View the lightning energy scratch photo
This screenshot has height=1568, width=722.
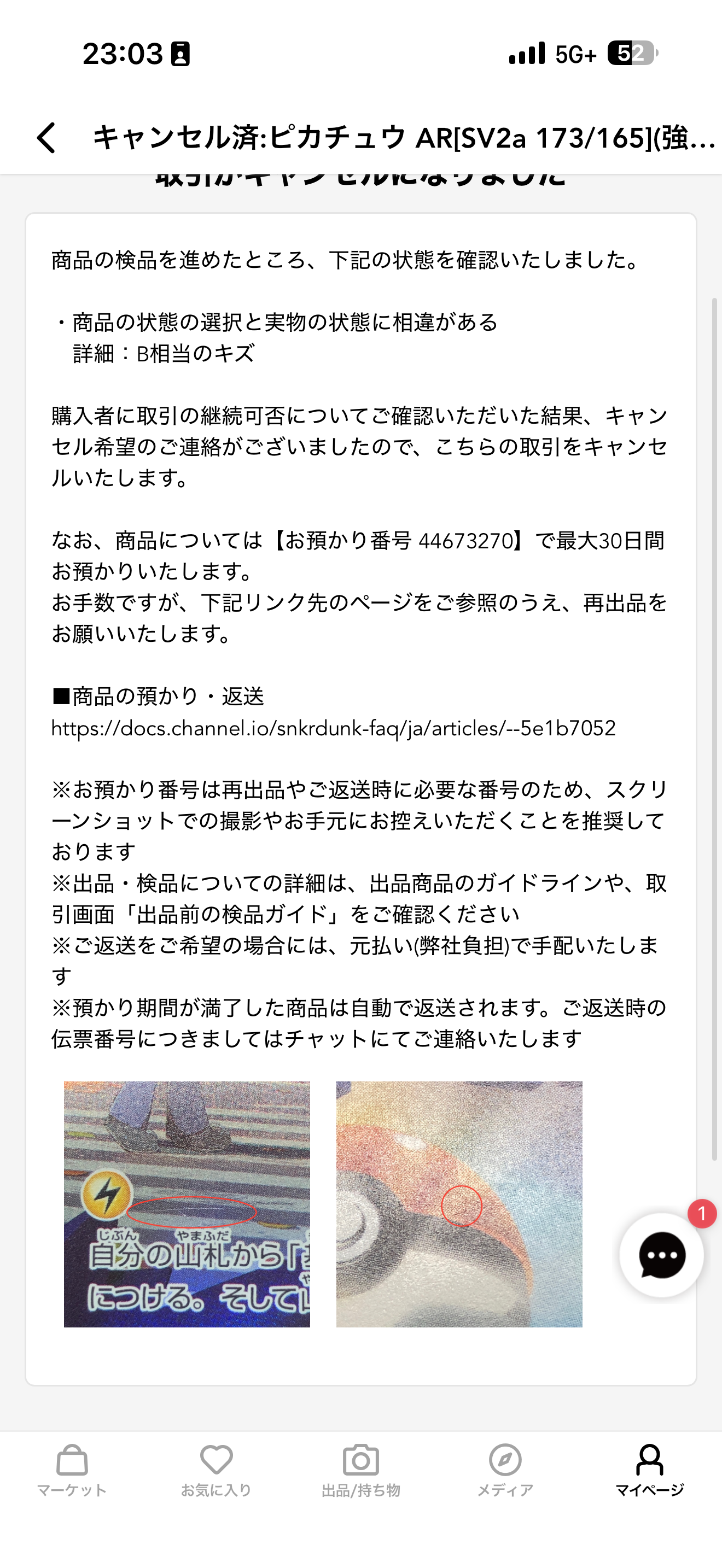click(187, 1204)
